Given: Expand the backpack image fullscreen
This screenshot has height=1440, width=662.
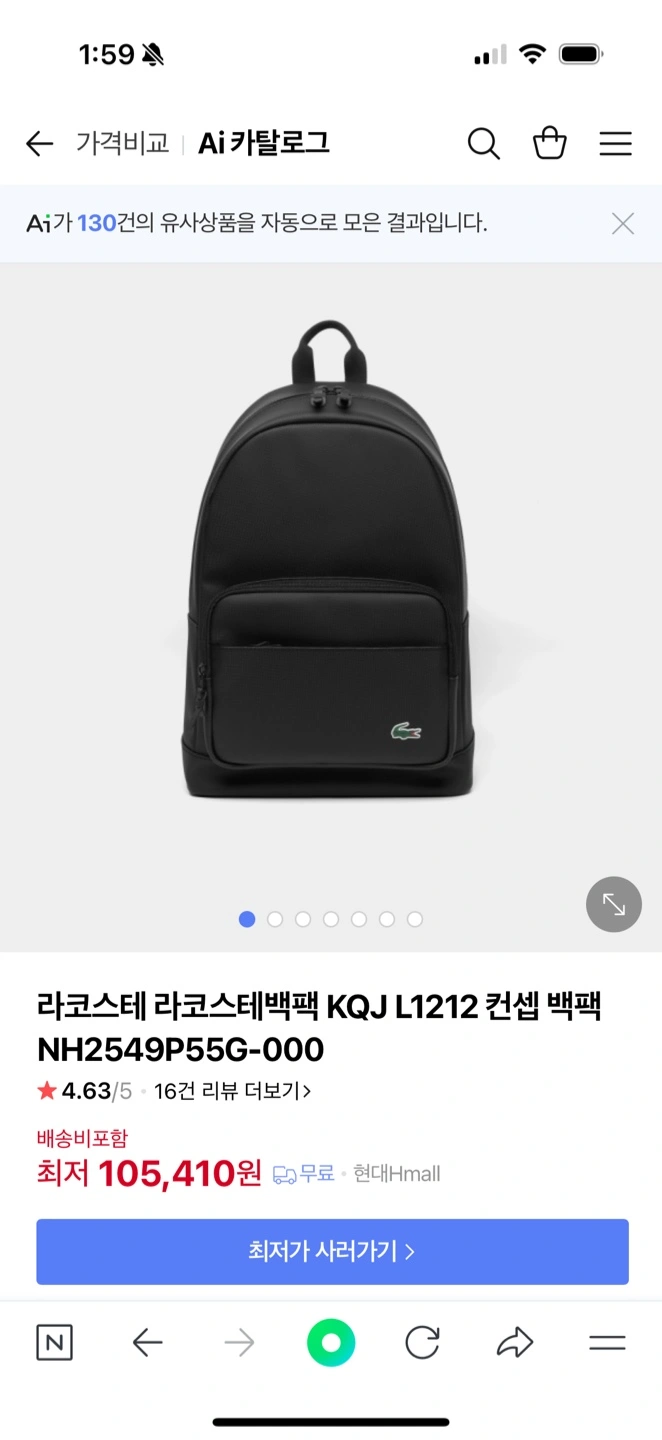Looking at the screenshot, I should coord(614,904).
